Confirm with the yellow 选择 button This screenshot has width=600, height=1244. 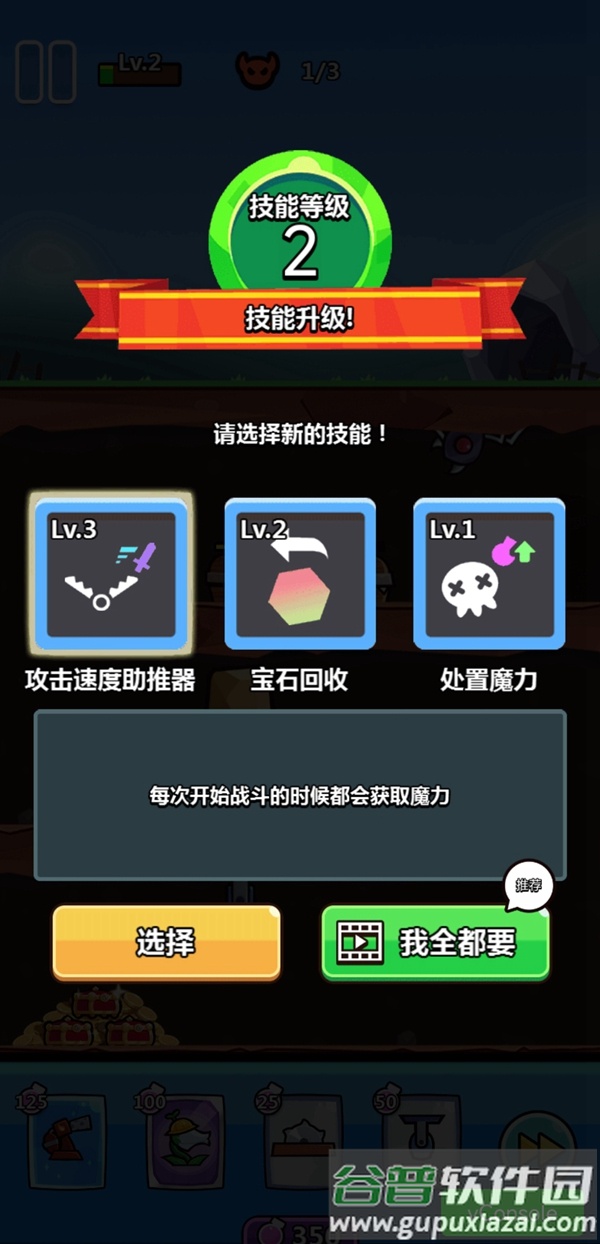[166, 942]
